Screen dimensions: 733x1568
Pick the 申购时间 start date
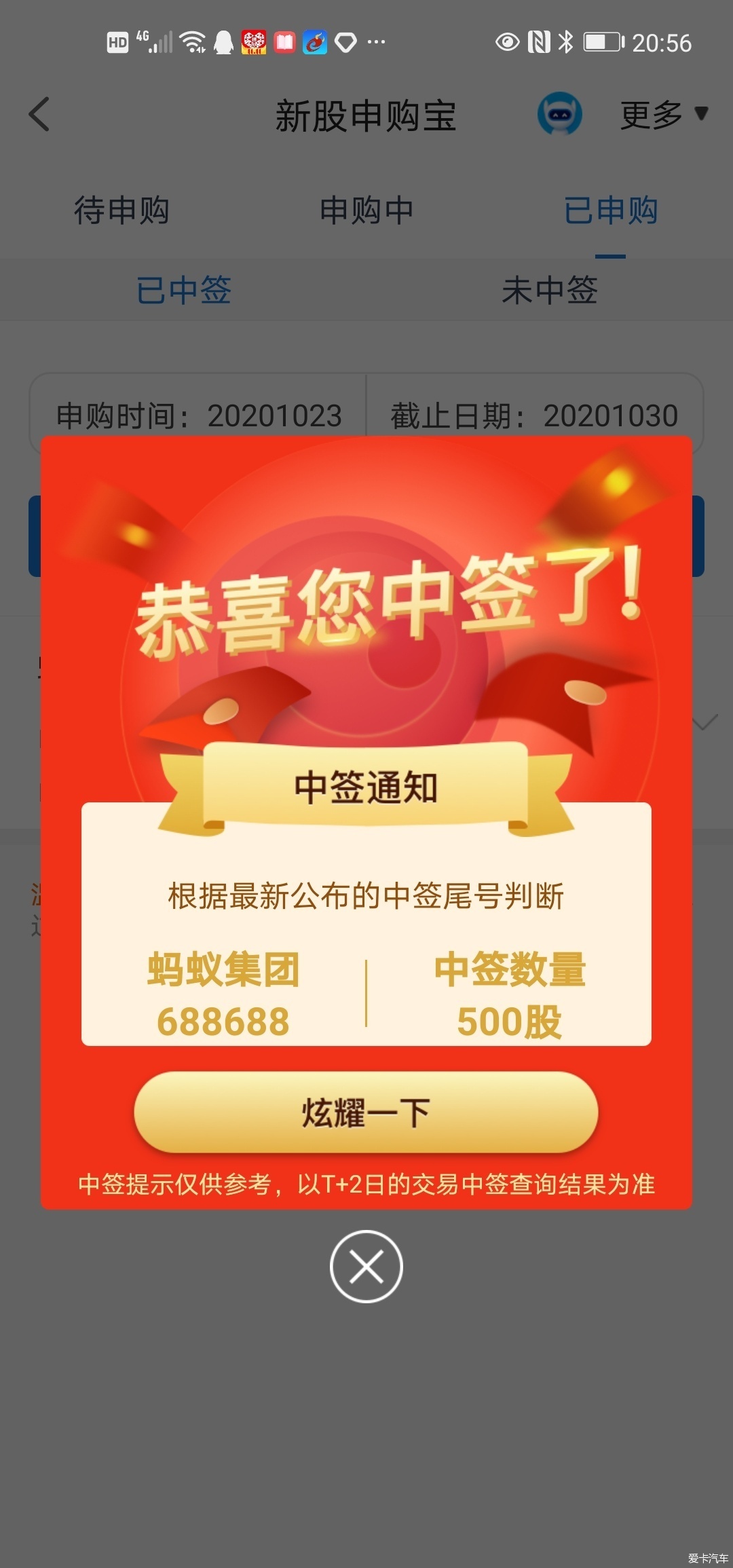(x=198, y=415)
